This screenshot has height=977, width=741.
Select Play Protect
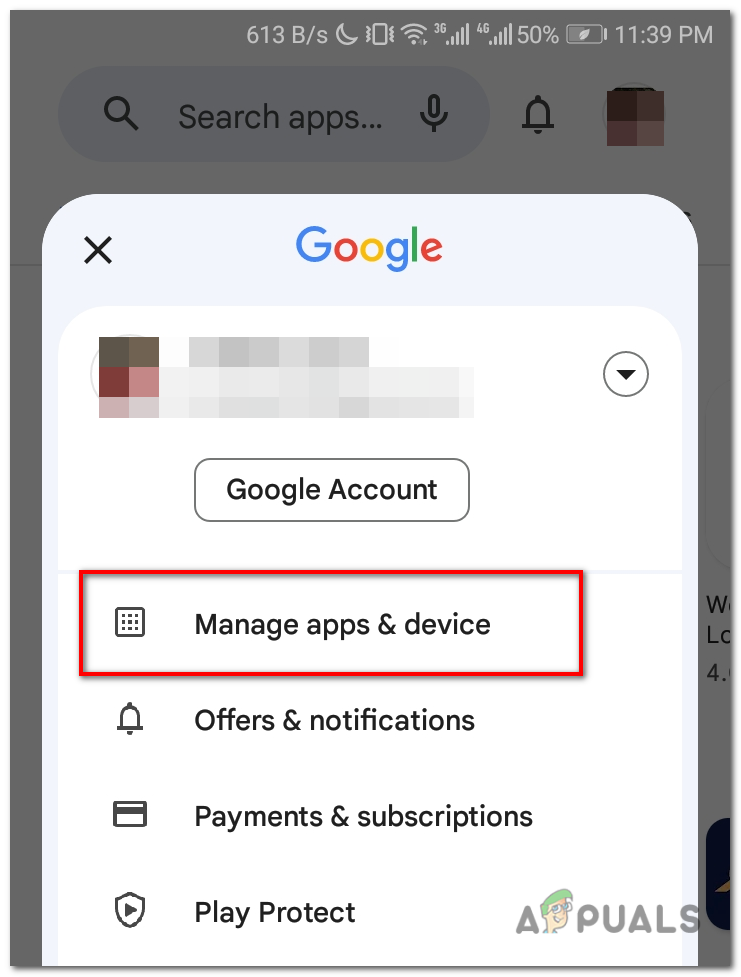click(x=275, y=912)
